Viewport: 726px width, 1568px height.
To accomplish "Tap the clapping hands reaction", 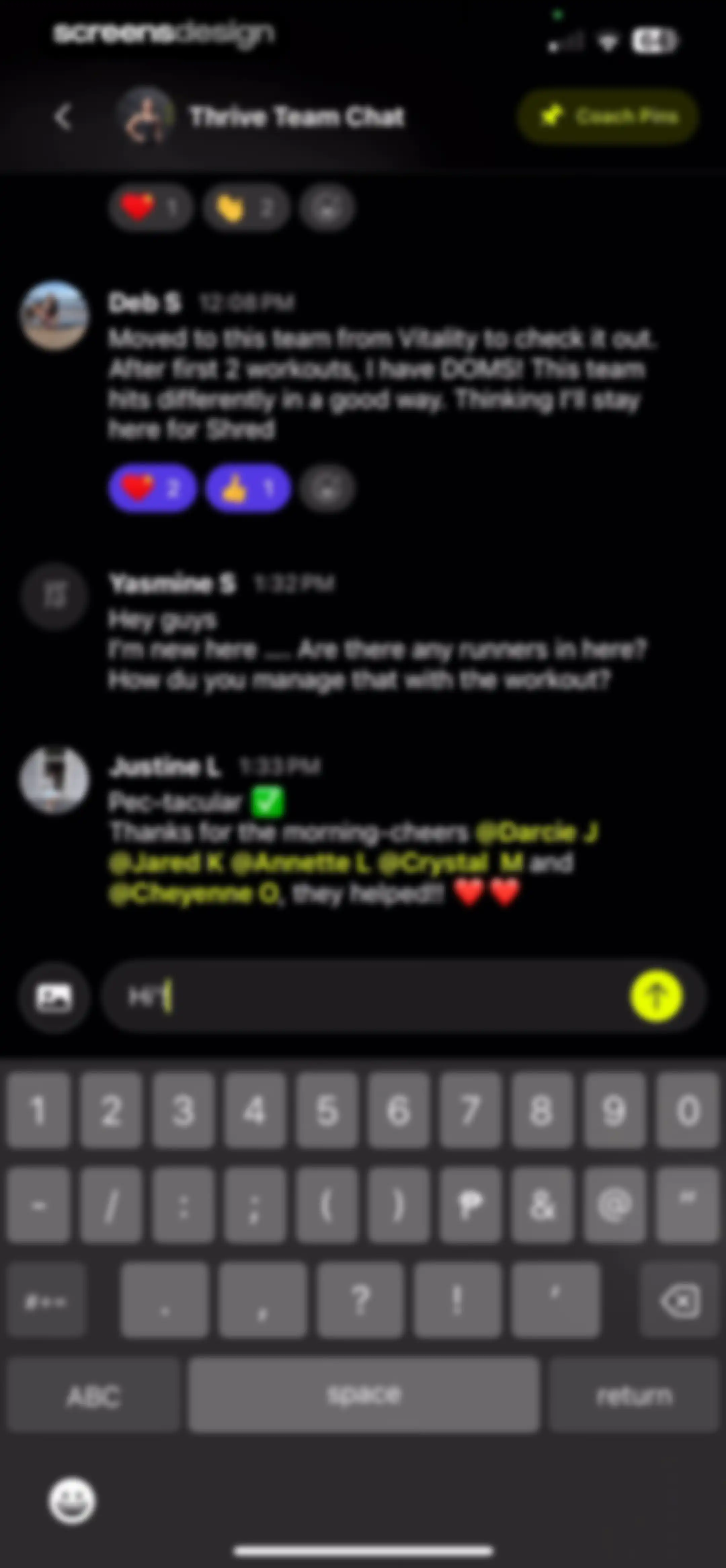I will coord(246,208).
